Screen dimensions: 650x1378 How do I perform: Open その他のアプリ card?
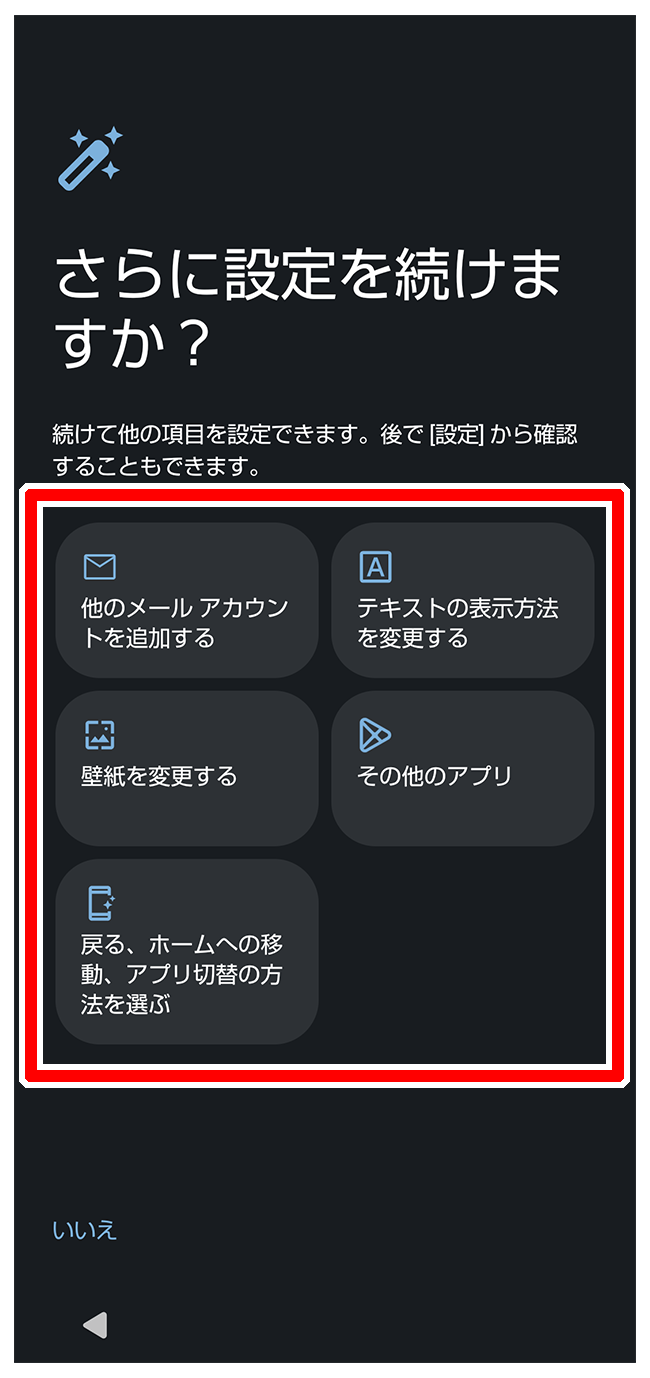coord(462,768)
